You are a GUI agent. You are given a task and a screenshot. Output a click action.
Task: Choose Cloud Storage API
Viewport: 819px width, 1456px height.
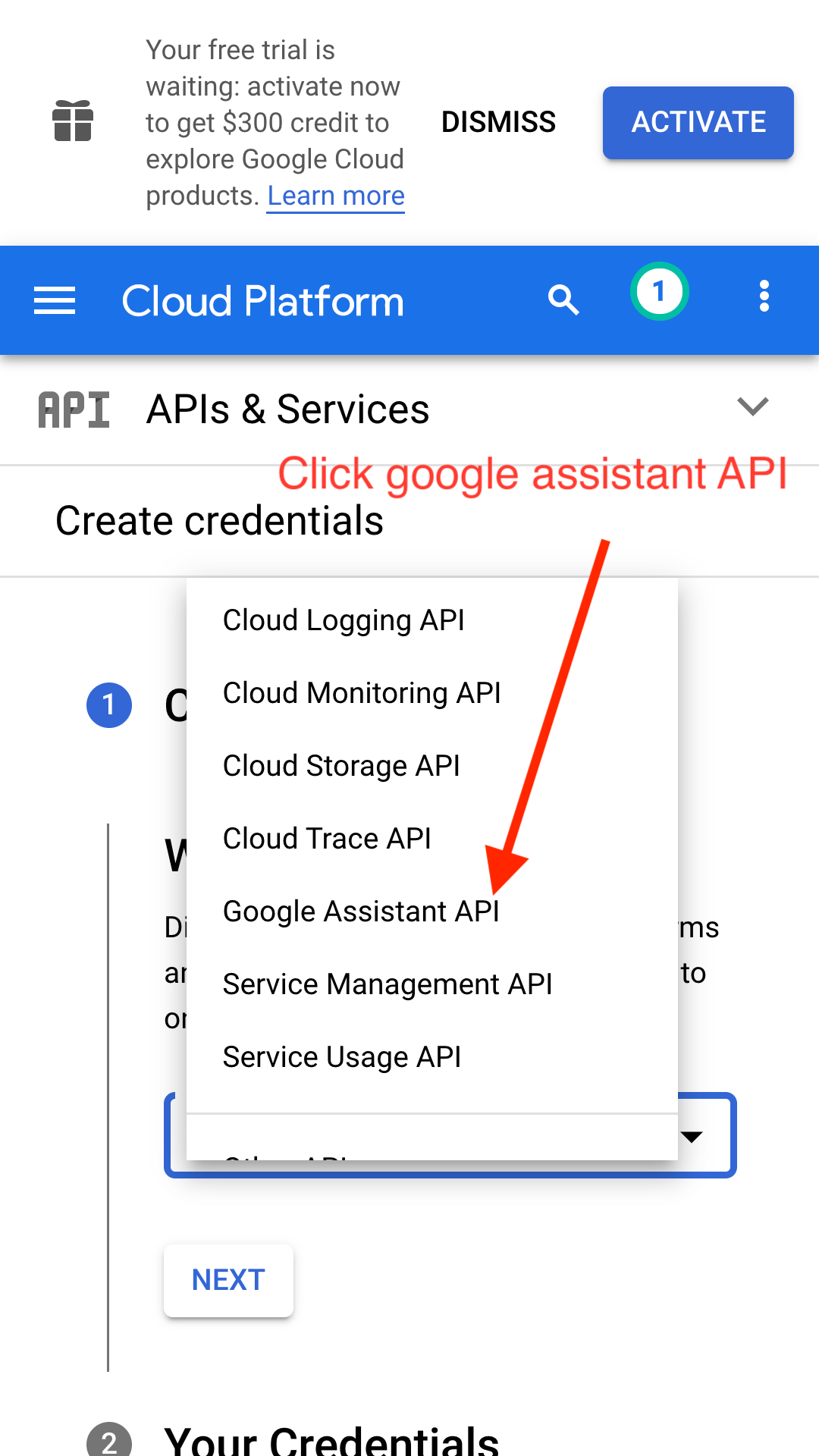coord(341,766)
